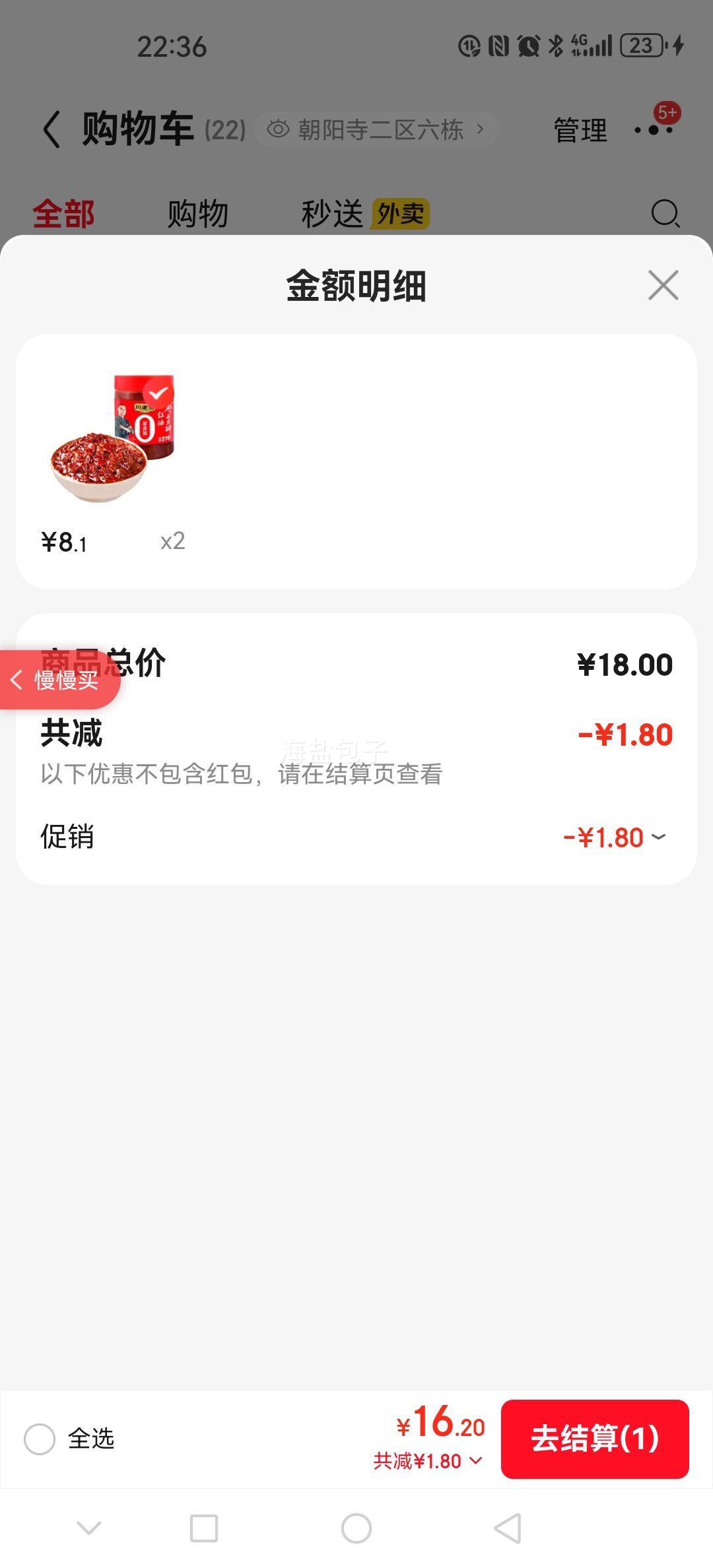
Task: Open the search on the cart page
Action: tap(665, 214)
